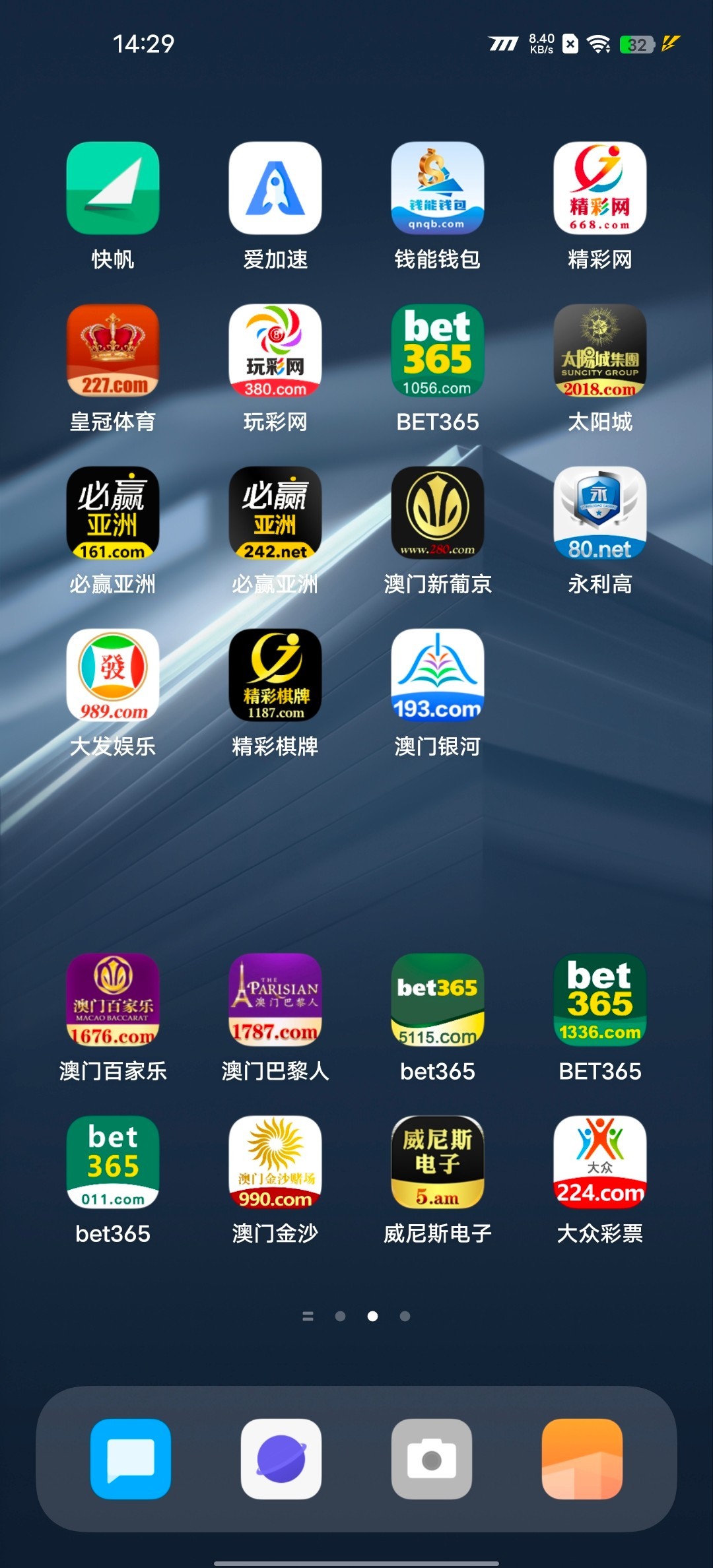Open 澳门新葡京 app

(437, 513)
